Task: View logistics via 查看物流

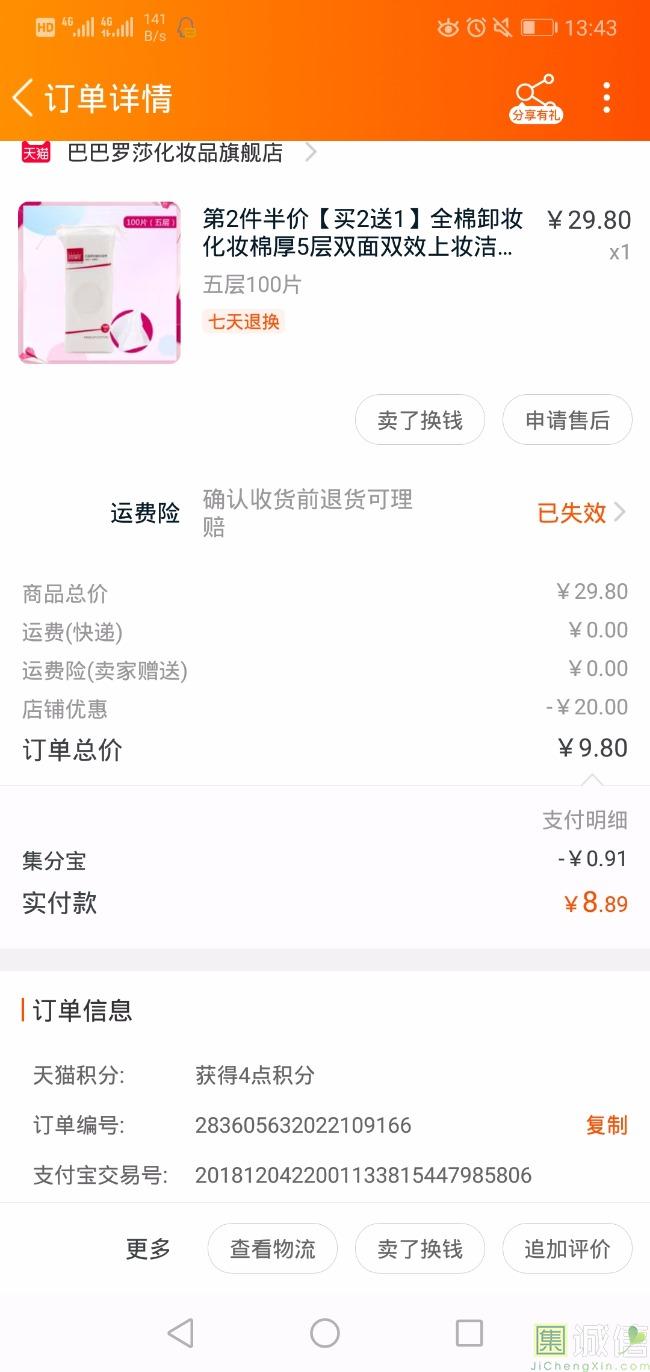Action: pyautogui.click(x=272, y=1249)
